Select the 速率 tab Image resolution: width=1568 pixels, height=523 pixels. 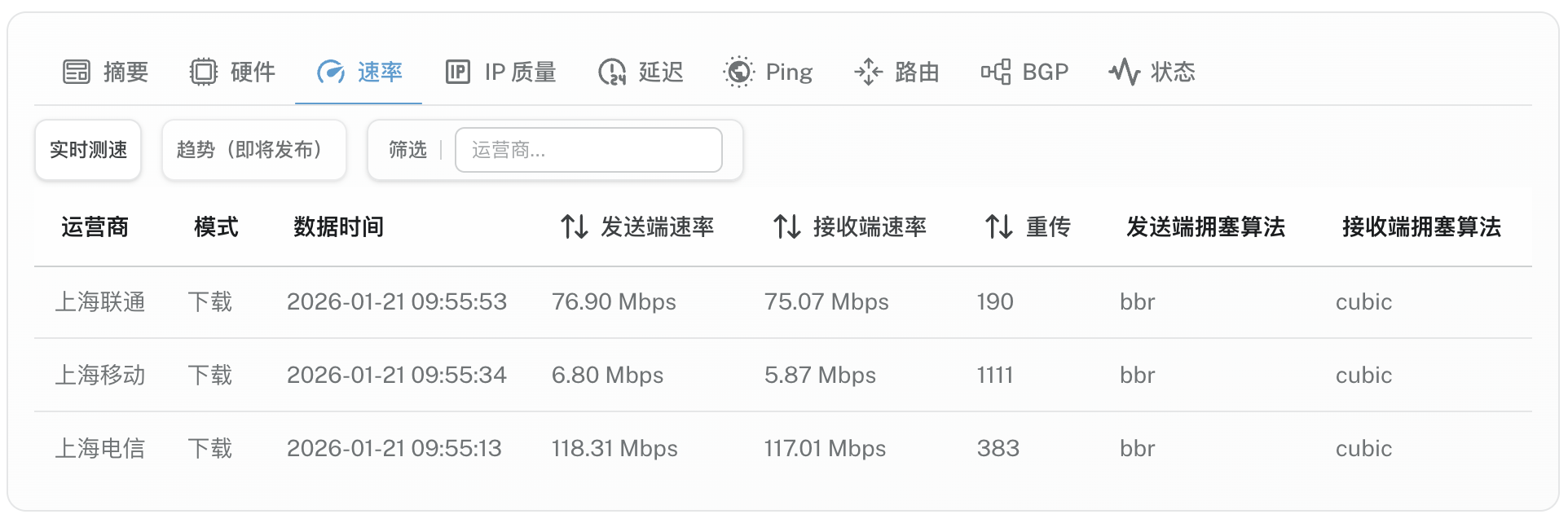(359, 73)
